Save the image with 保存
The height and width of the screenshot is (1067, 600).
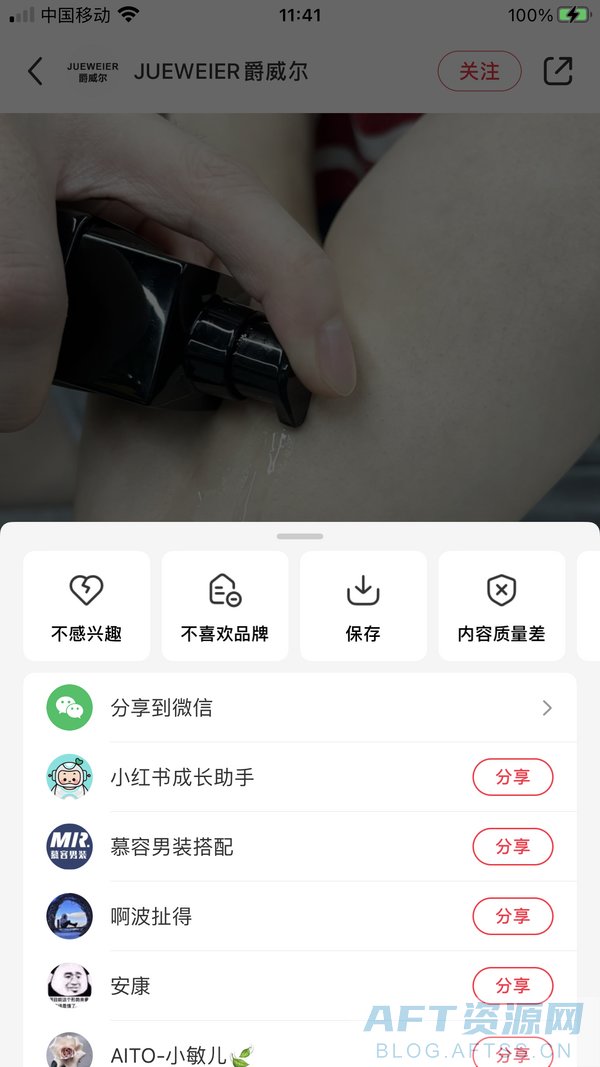[363, 606]
